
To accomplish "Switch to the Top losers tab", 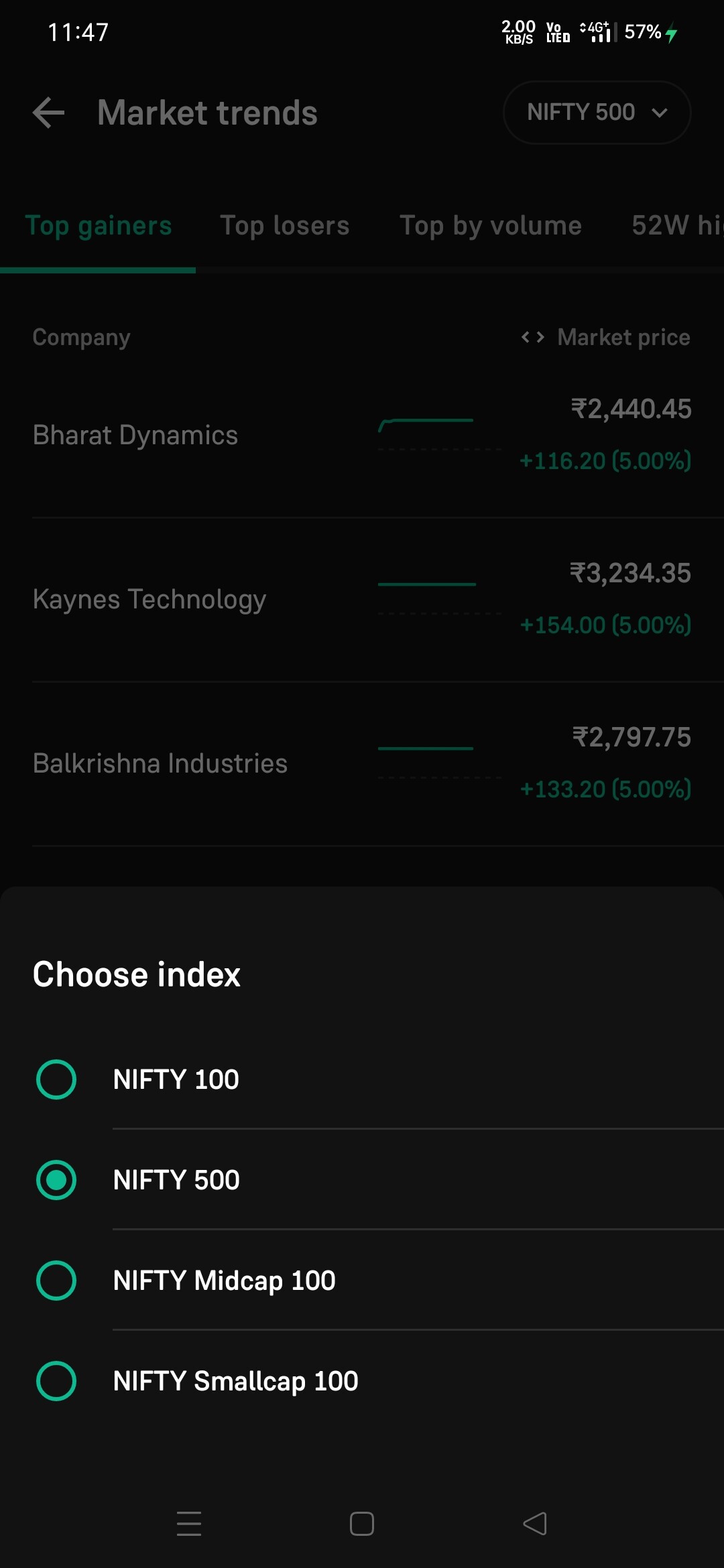I will click(x=285, y=226).
